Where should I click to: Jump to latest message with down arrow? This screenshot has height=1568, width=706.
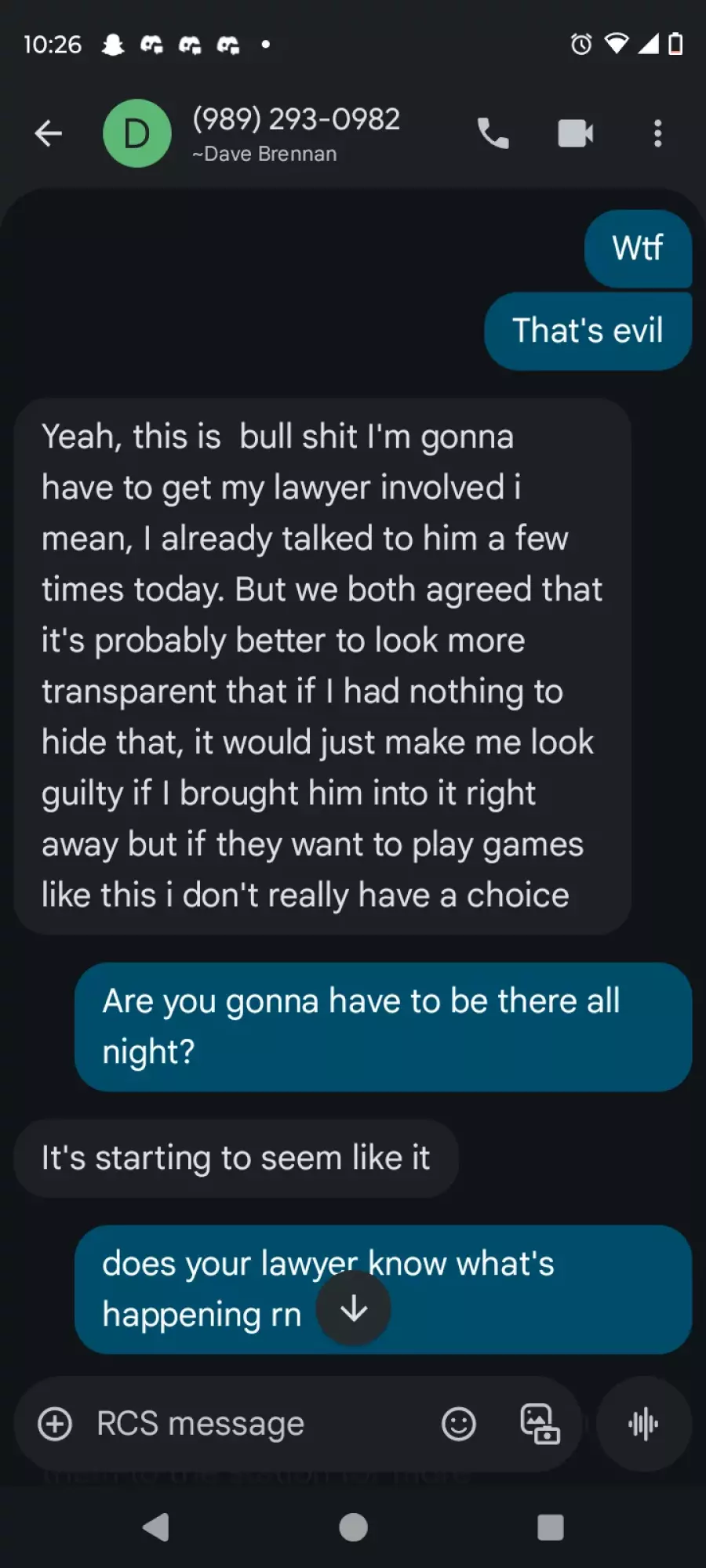354,1308
